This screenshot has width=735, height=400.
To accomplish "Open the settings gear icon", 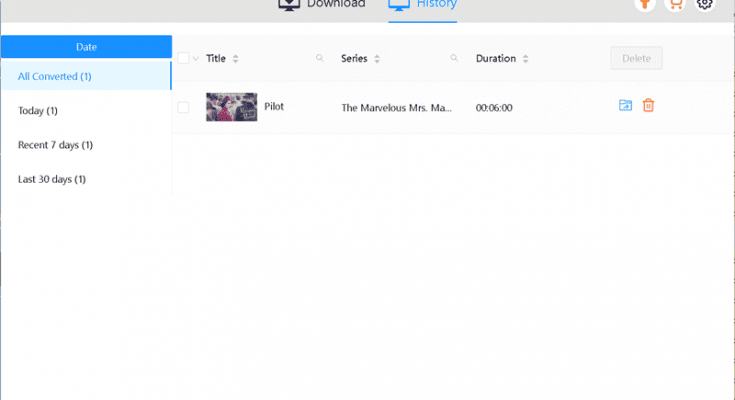I will click(705, 4).
